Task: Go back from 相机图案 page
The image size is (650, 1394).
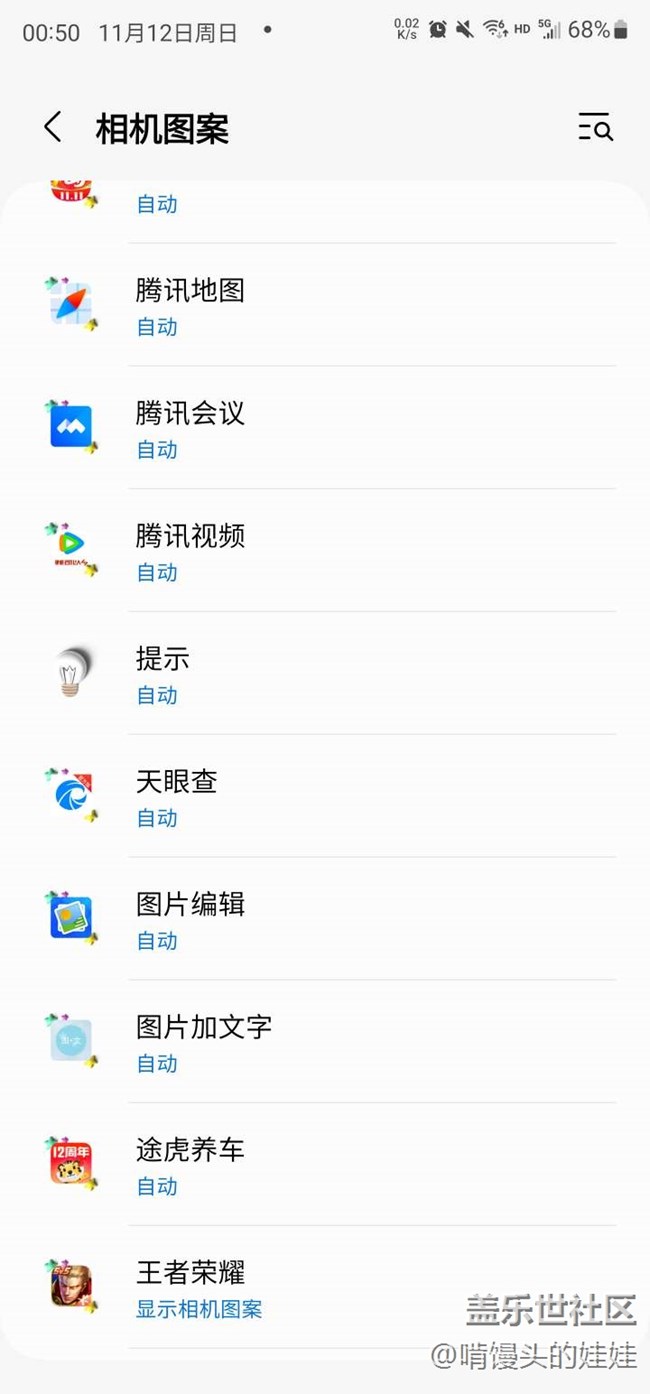Action: [53, 128]
